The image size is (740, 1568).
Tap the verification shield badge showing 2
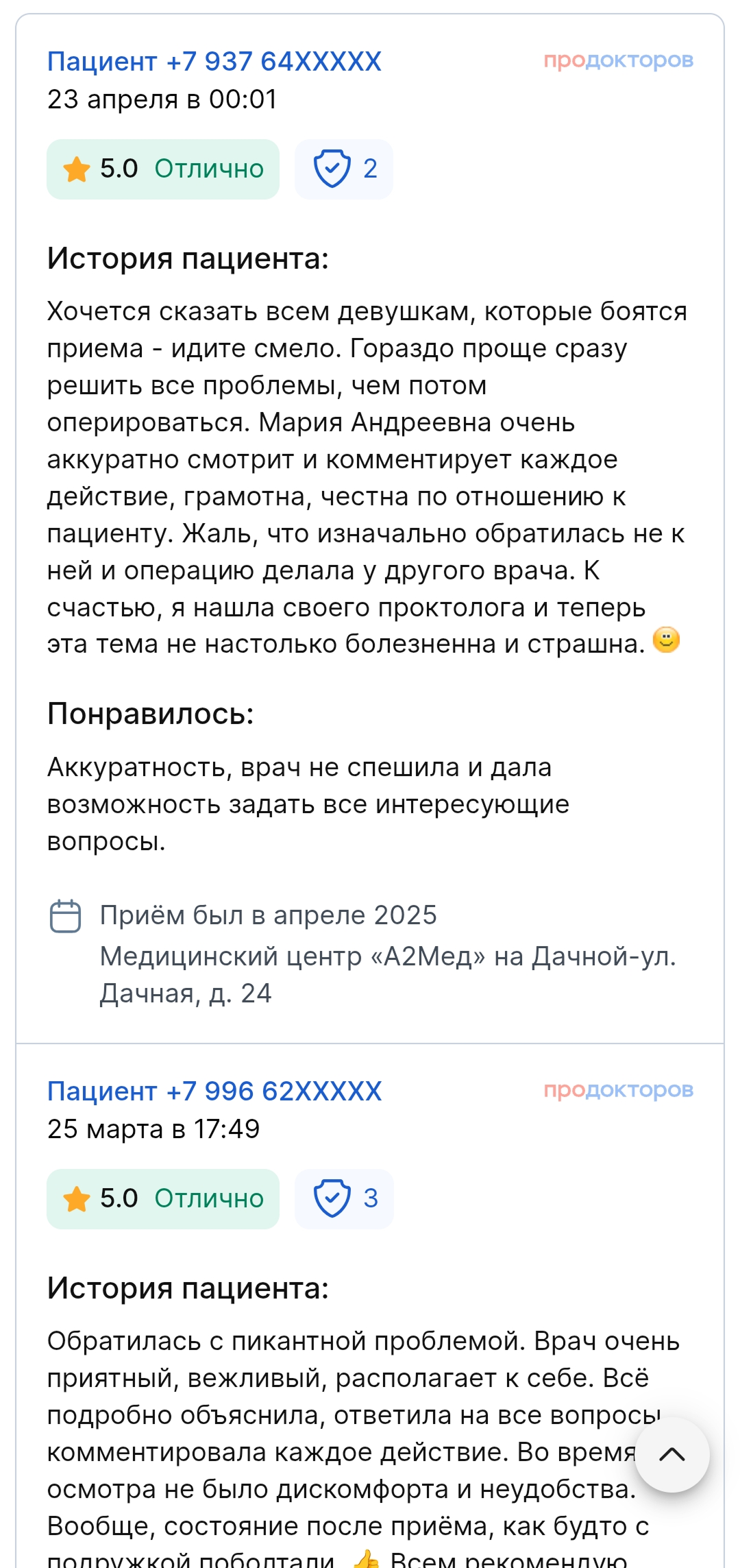pos(344,169)
